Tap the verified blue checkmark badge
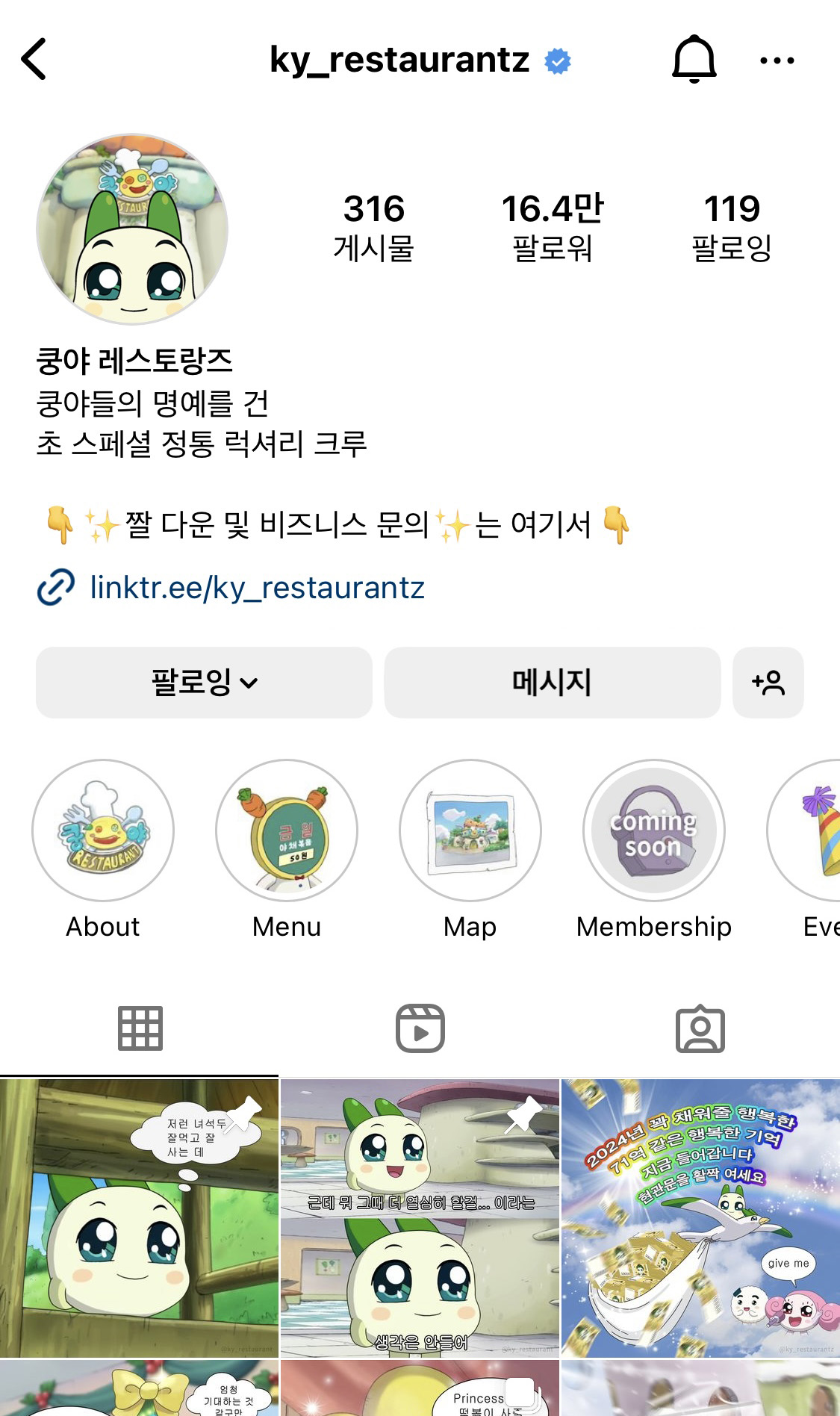Image resolution: width=840 pixels, height=1416 pixels. [x=556, y=61]
